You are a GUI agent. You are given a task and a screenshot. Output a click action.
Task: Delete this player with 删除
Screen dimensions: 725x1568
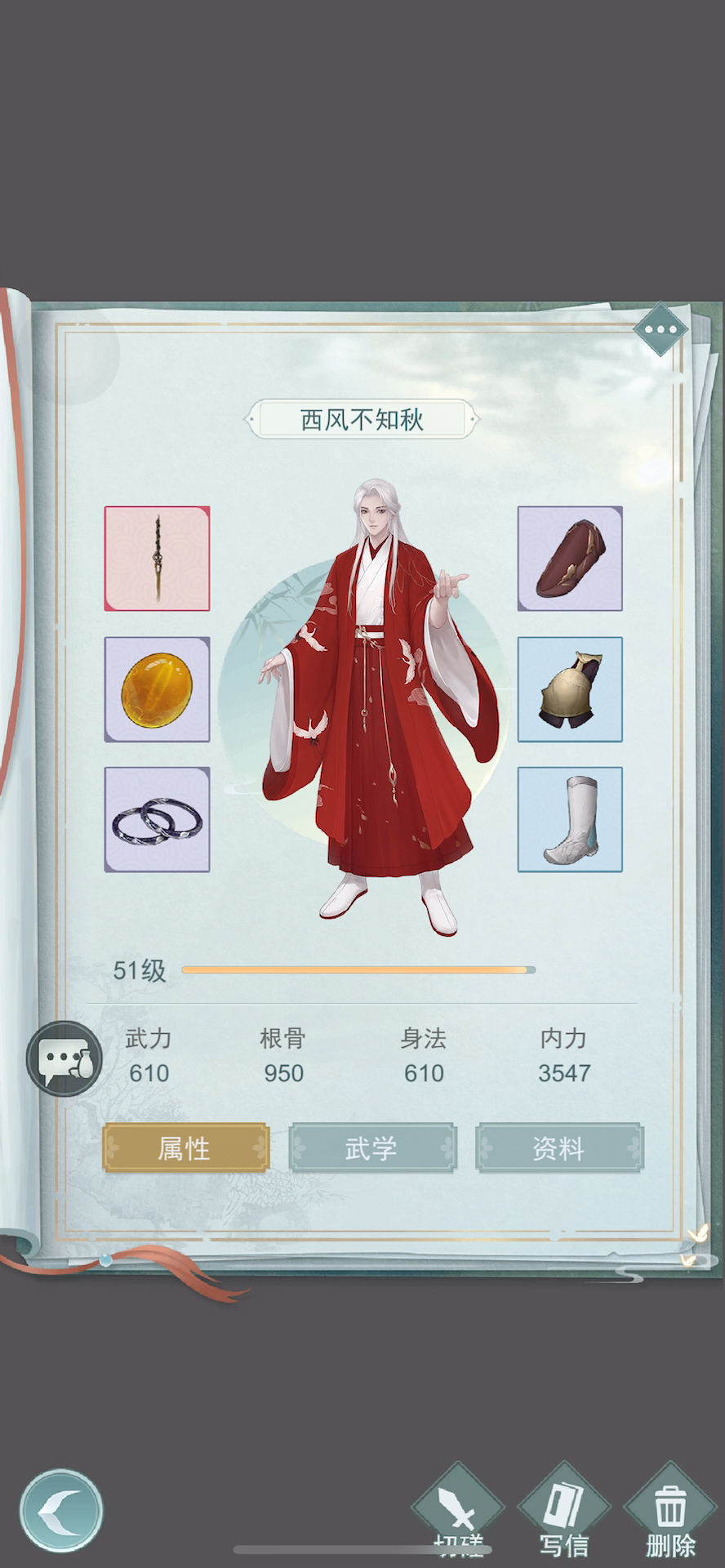tap(670, 1511)
